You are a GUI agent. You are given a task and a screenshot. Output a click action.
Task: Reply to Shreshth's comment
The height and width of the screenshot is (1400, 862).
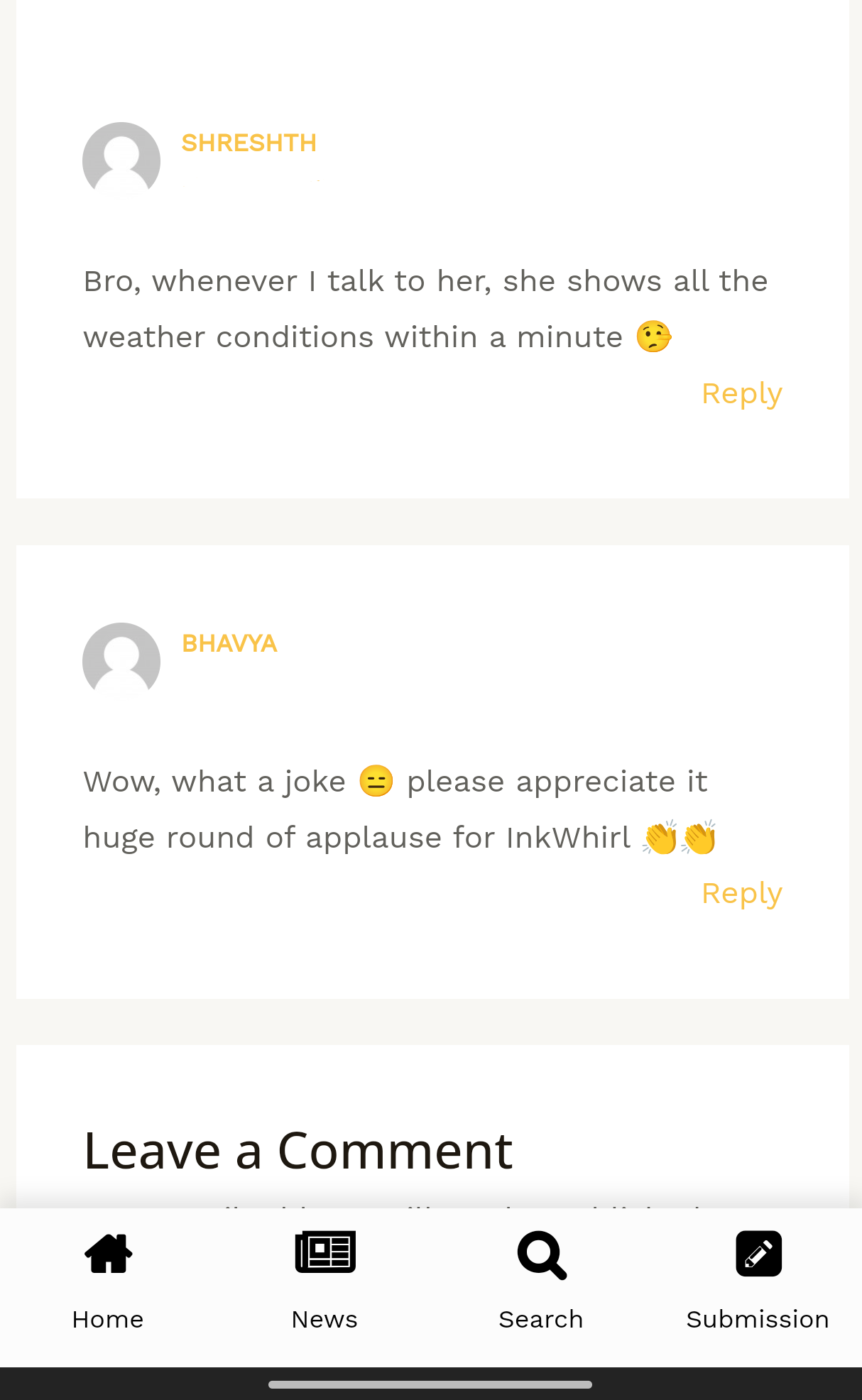click(x=741, y=393)
